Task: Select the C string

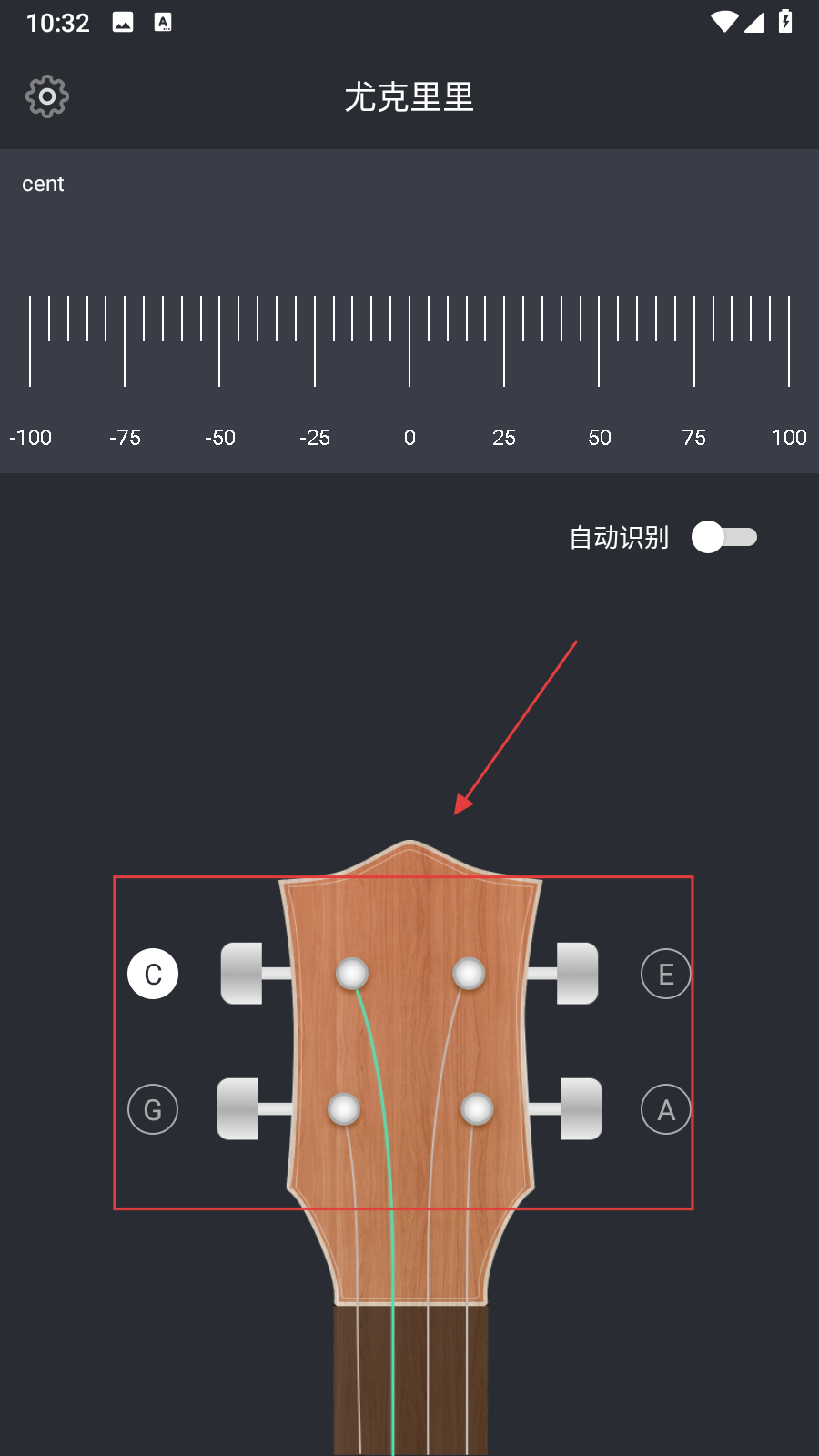Action: (x=153, y=974)
